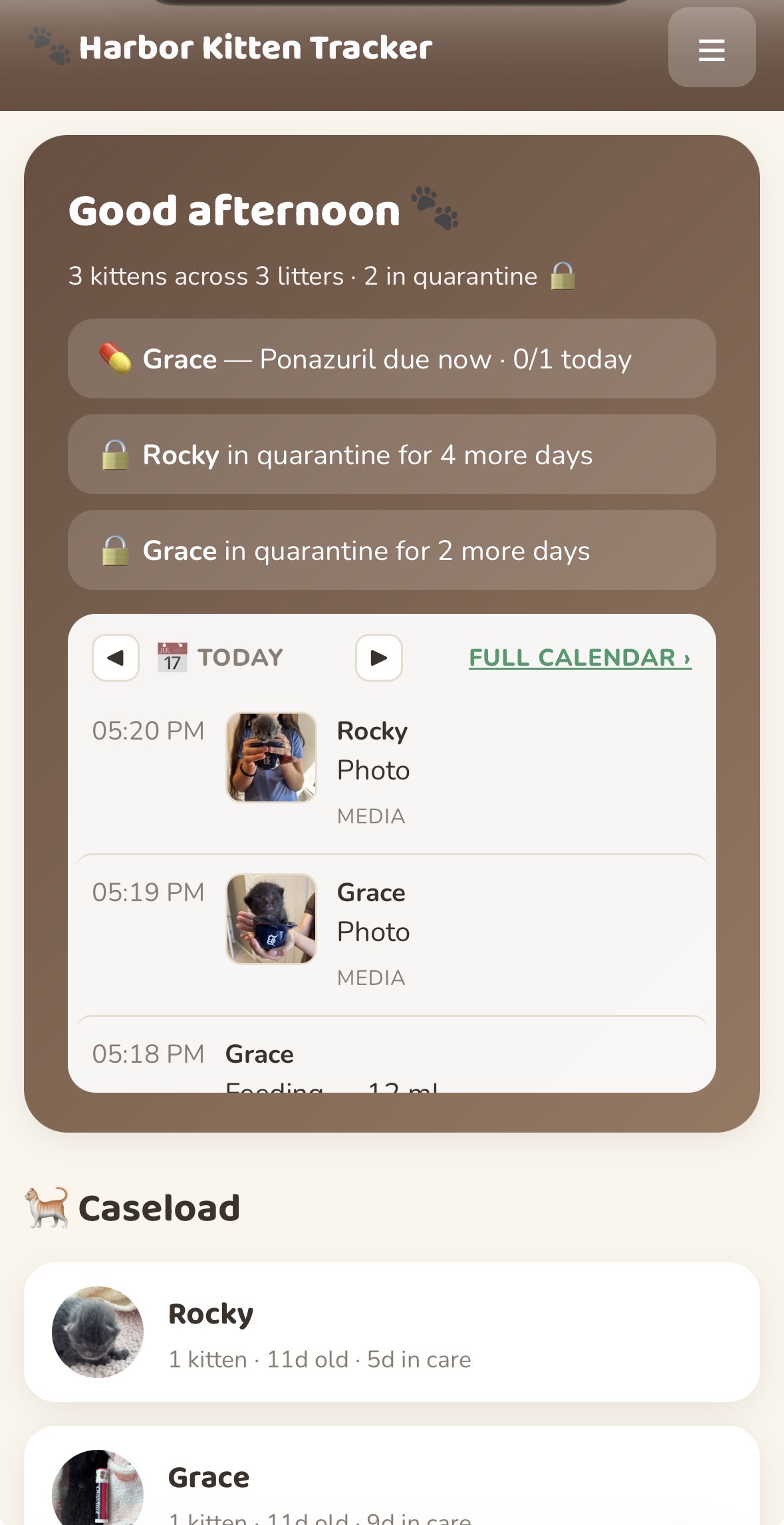Open Rocky's quarantine reminder
Screen dimensions: 784x1525
392,454
